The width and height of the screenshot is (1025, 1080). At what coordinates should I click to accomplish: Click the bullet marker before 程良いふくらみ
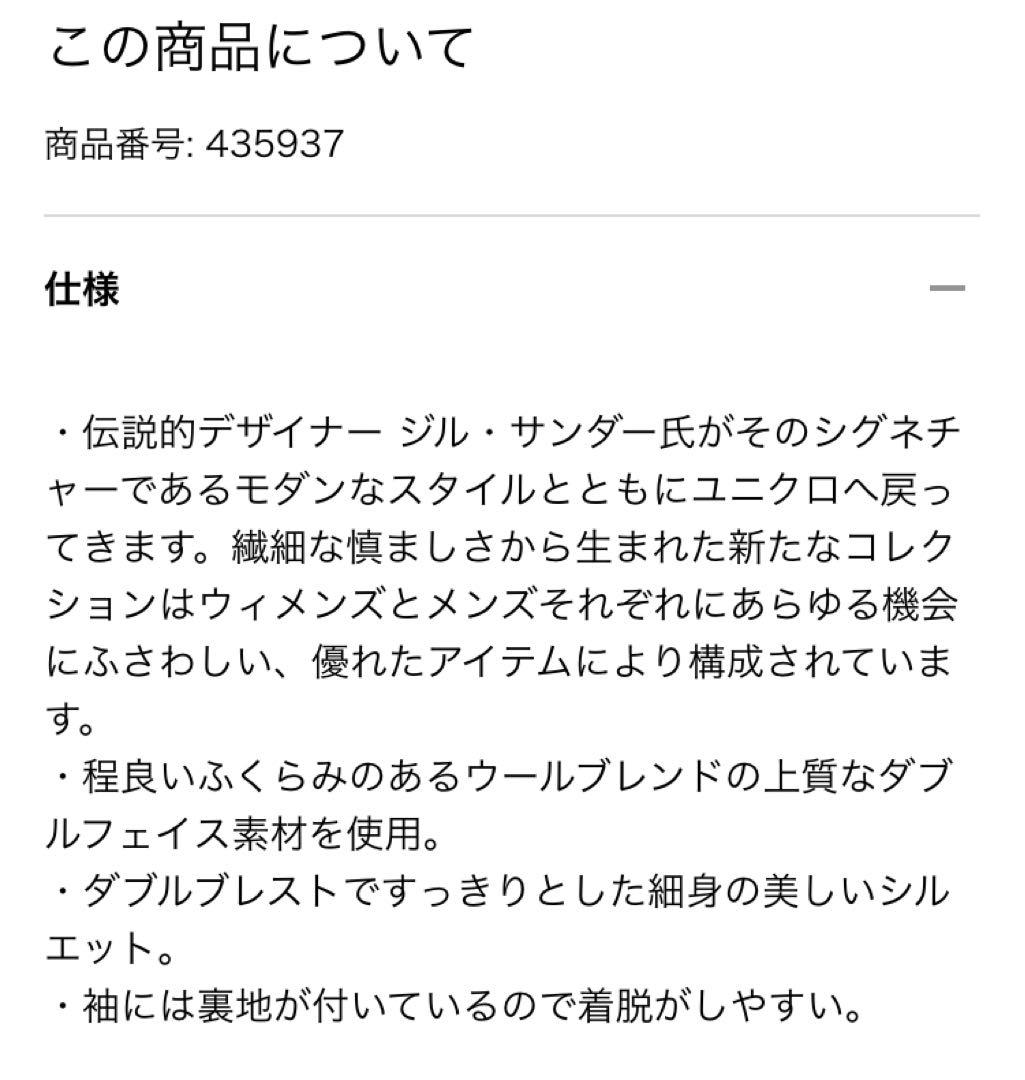(x=62, y=775)
